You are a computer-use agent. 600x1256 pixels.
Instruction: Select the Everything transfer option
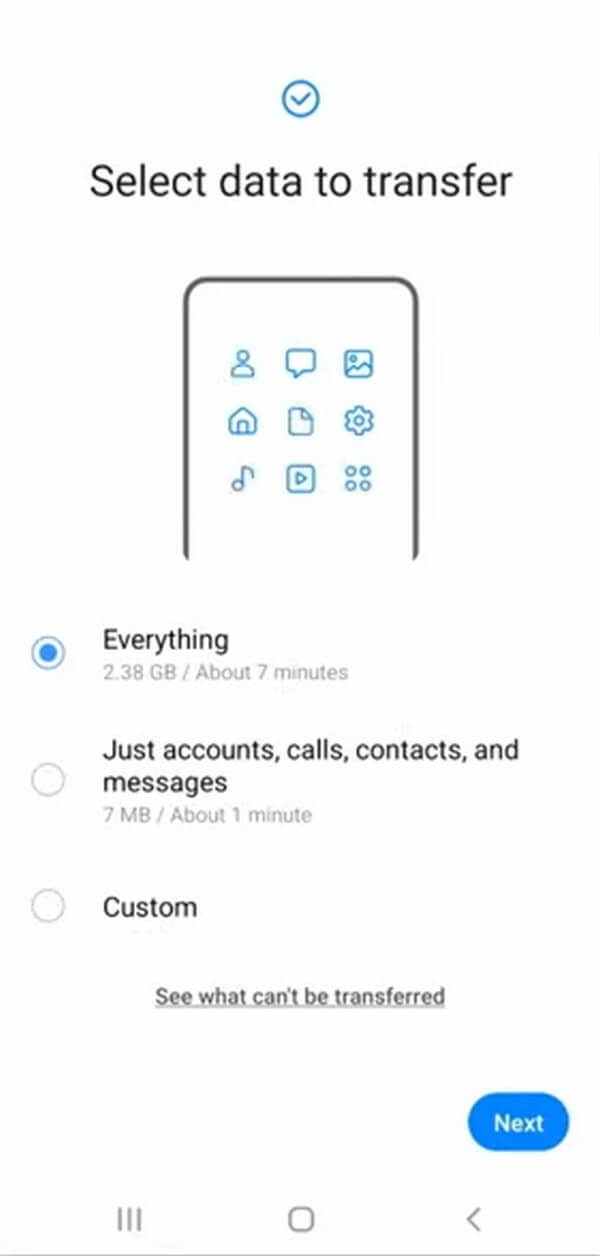point(48,654)
